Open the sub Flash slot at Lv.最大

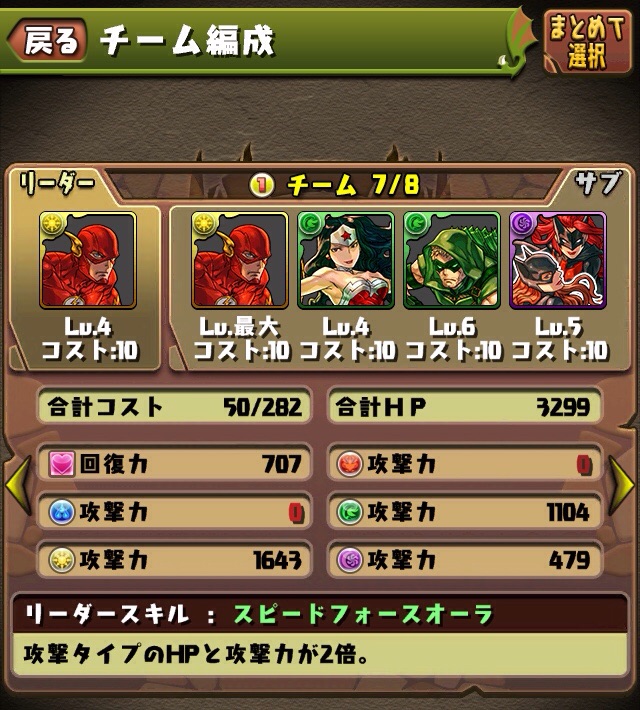click(239, 260)
